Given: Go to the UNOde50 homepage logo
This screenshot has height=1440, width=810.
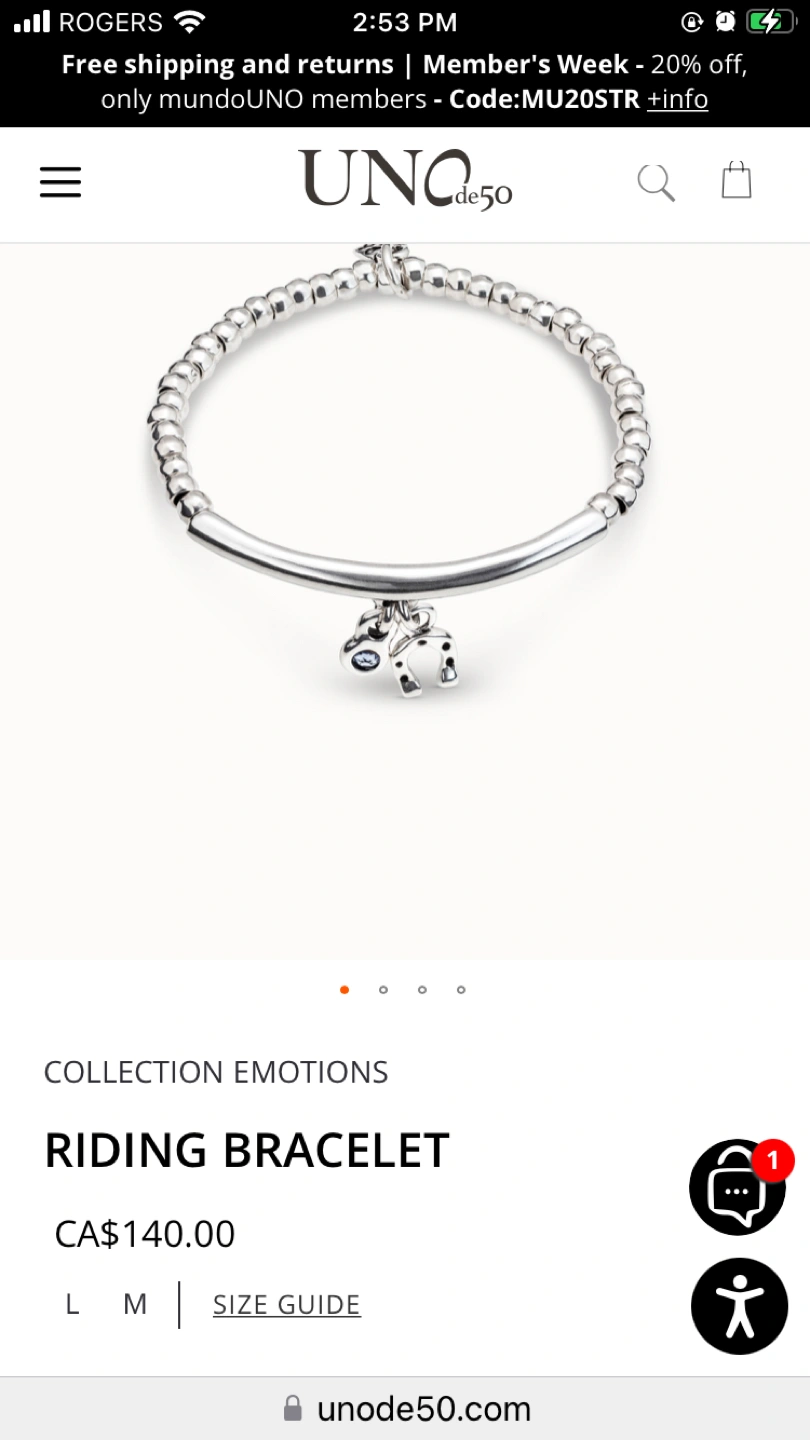Looking at the screenshot, I should 405,180.
